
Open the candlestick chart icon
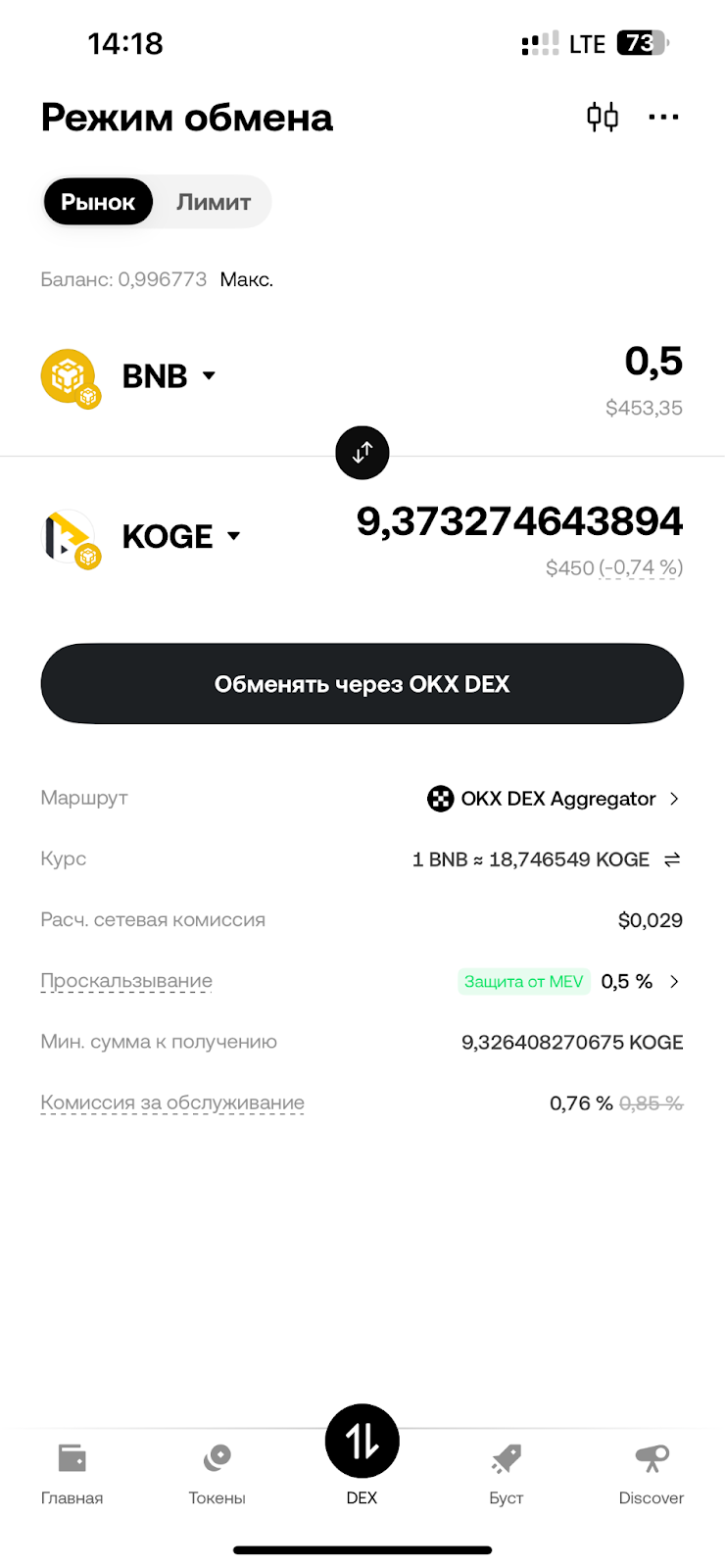coord(603,118)
